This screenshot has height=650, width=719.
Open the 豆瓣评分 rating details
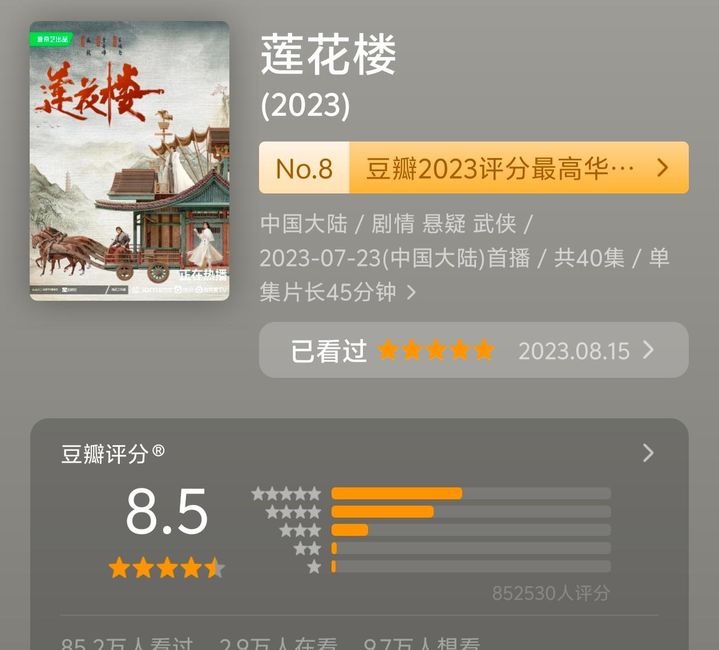647,453
